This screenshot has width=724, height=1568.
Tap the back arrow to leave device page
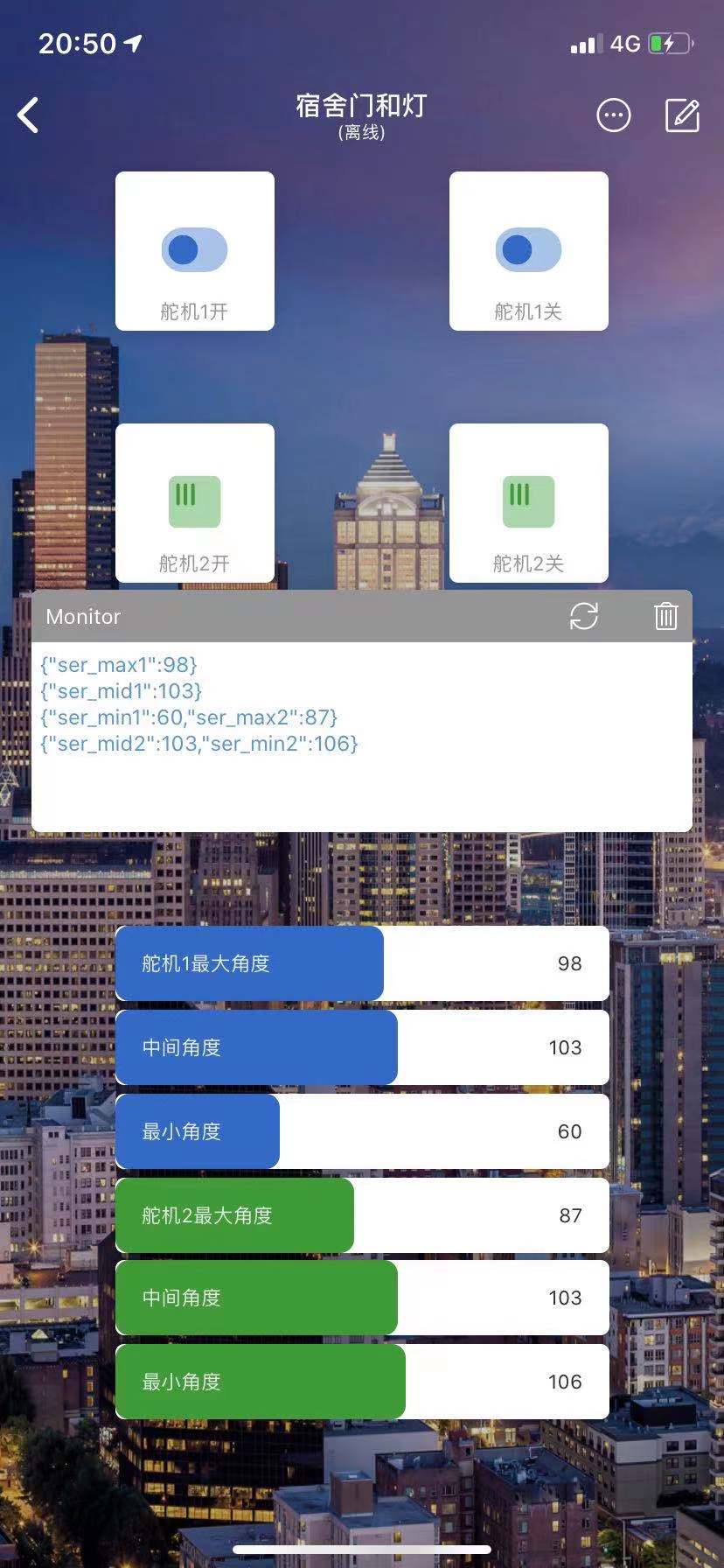pyautogui.click(x=28, y=115)
